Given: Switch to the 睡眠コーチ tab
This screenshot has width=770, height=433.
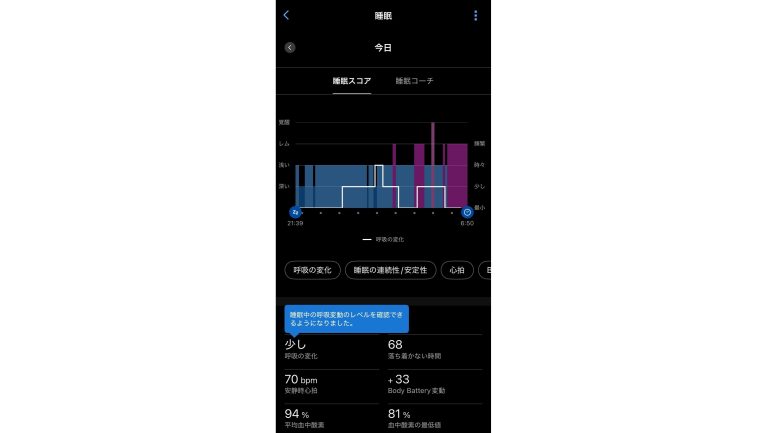Looking at the screenshot, I should coord(414,80).
